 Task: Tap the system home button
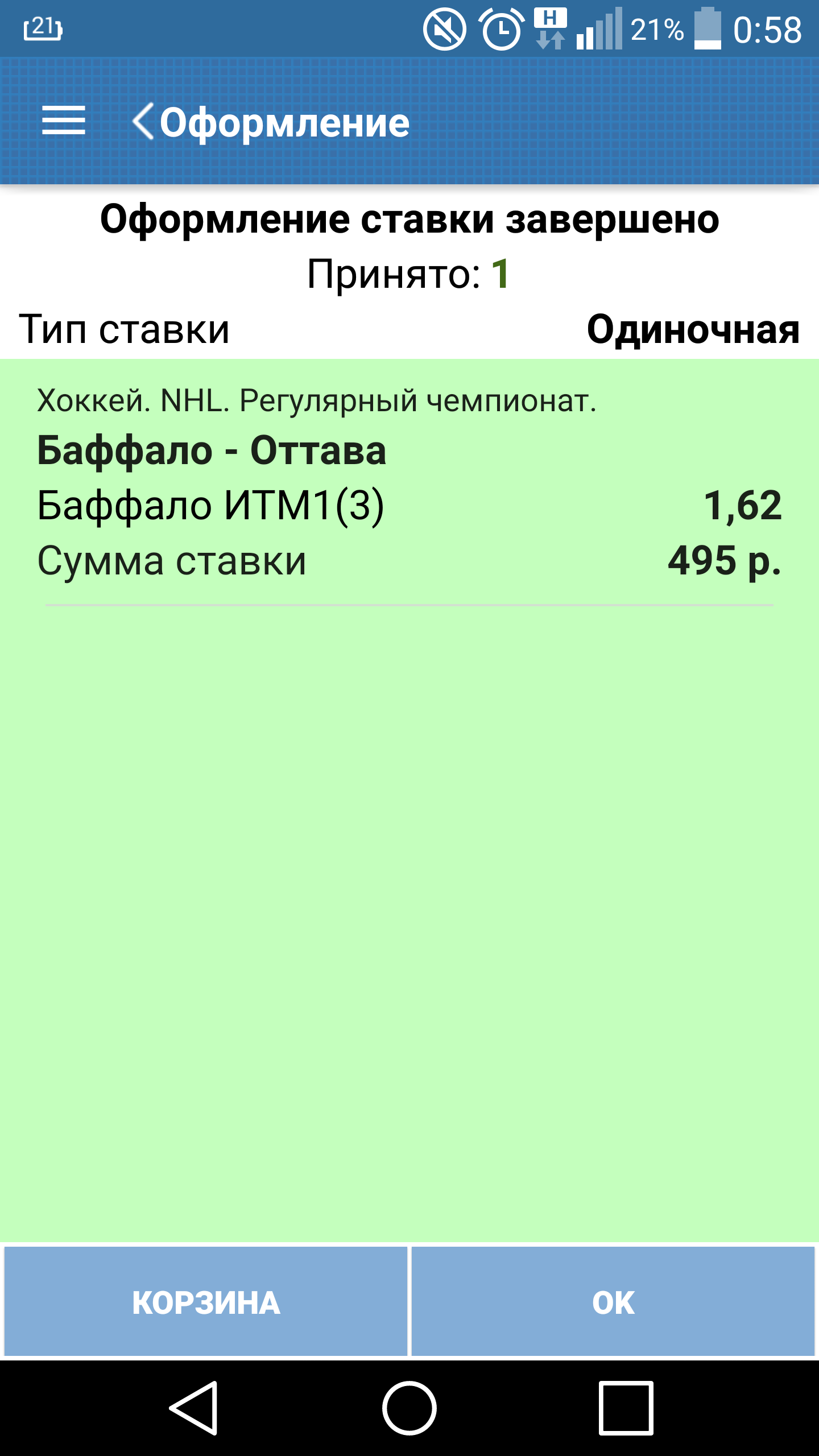pyautogui.click(x=409, y=1408)
